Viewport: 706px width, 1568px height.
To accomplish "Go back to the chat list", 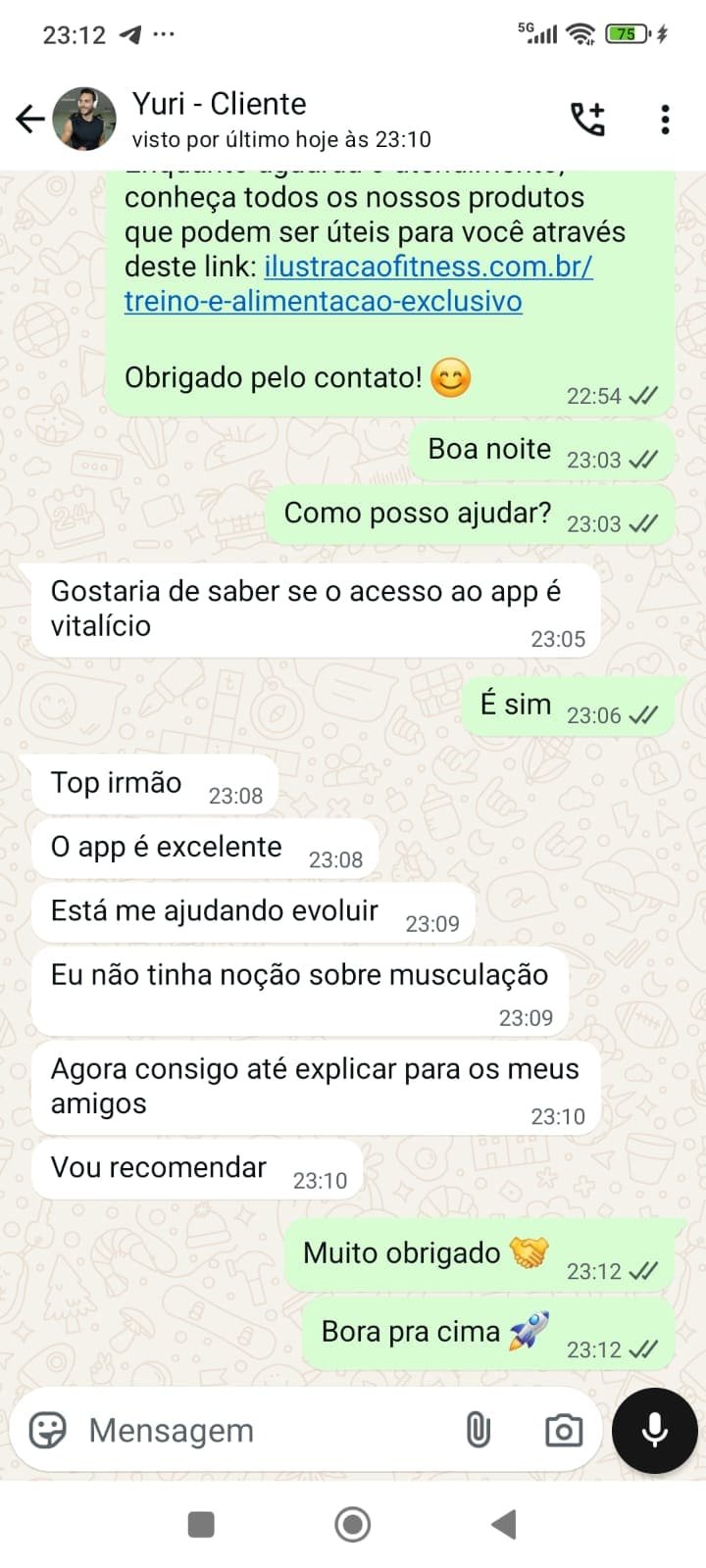I will [x=29, y=120].
